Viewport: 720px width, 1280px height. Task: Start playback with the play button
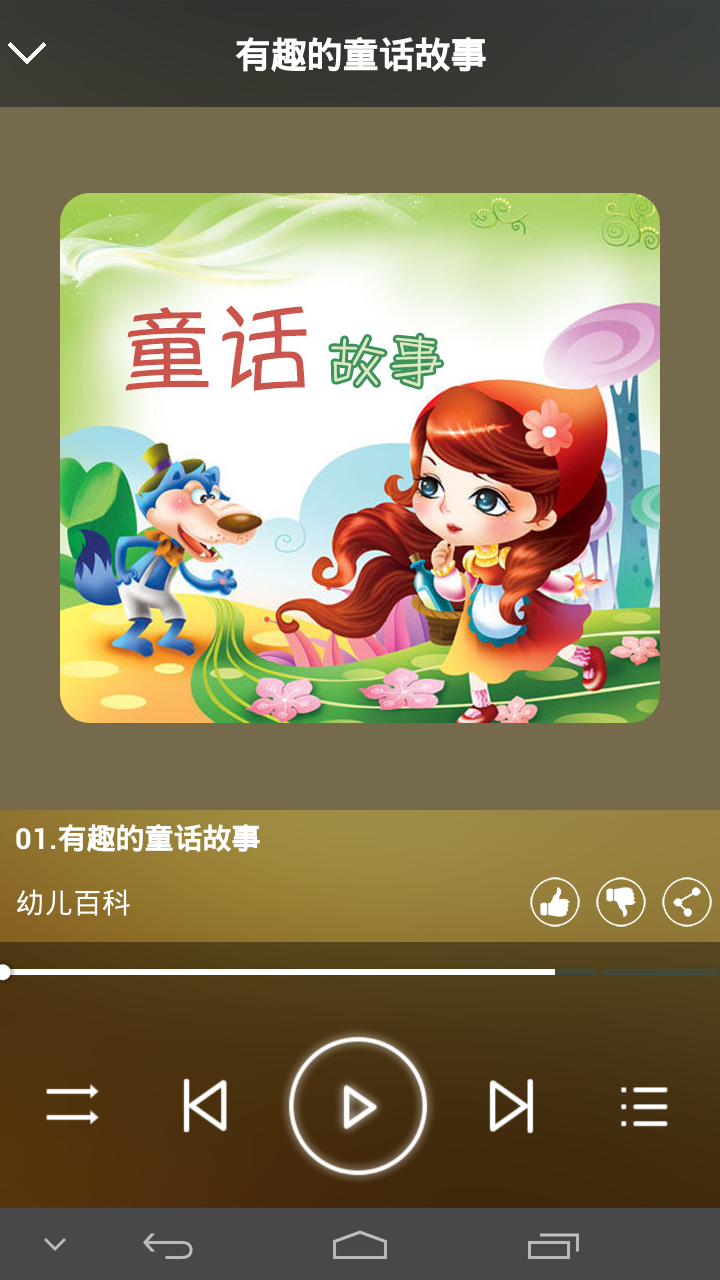pyautogui.click(x=358, y=1106)
